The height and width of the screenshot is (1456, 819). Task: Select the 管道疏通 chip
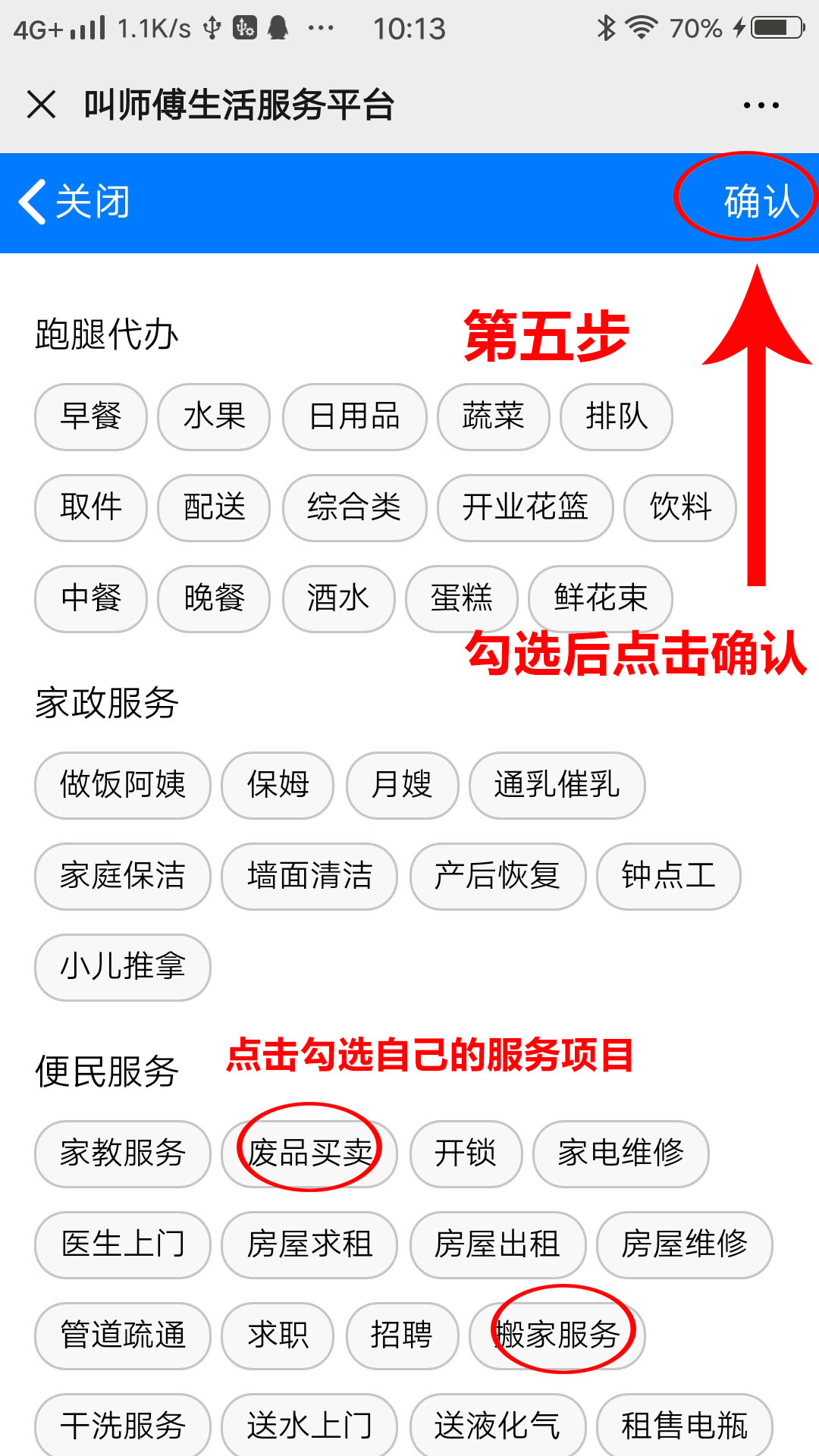(x=122, y=1335)
